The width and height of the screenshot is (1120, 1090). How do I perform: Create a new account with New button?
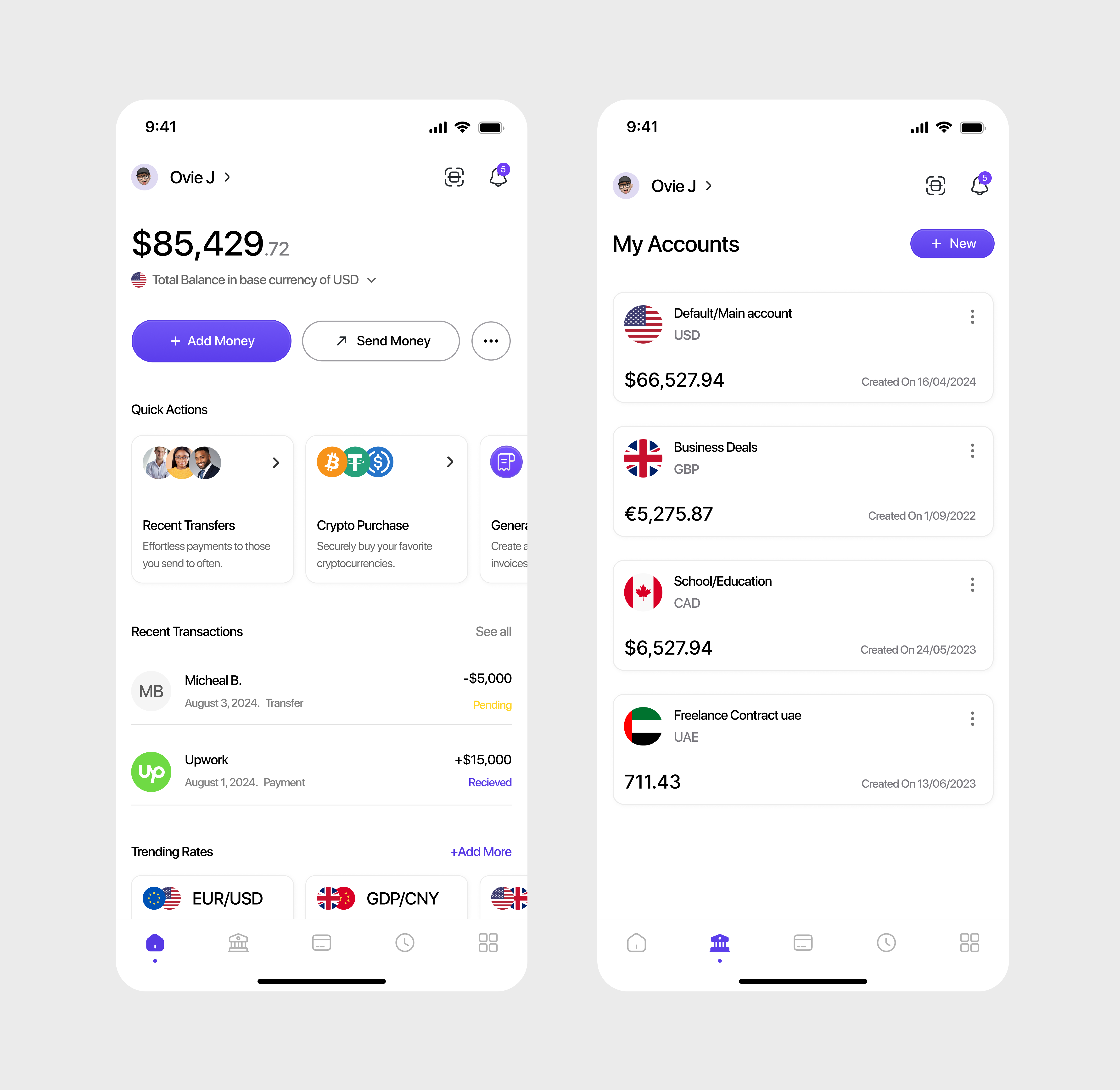tap(952, 244)
